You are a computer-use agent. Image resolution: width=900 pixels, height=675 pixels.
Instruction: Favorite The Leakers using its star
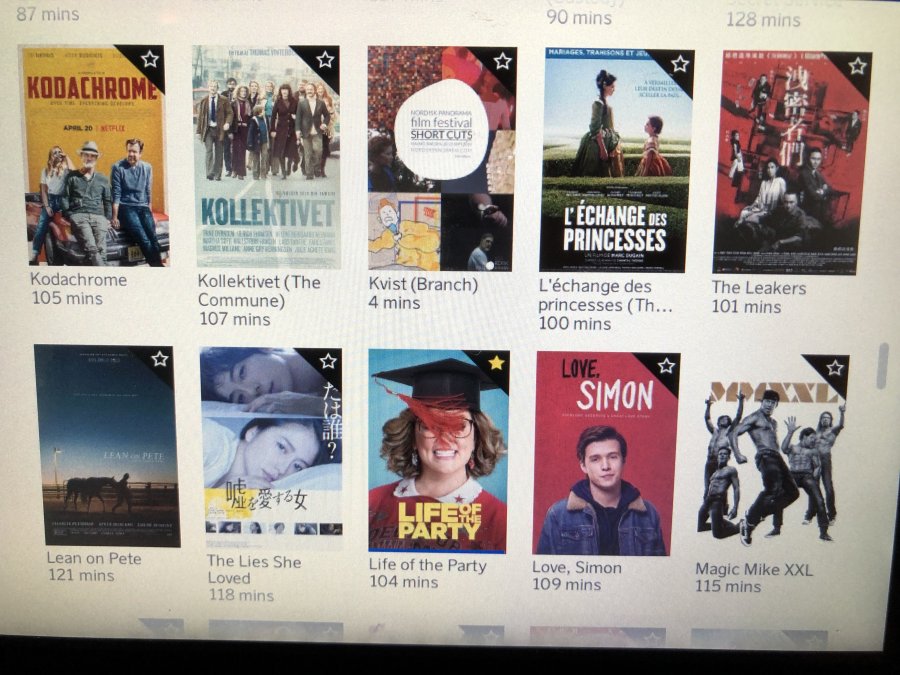point(857,66)
